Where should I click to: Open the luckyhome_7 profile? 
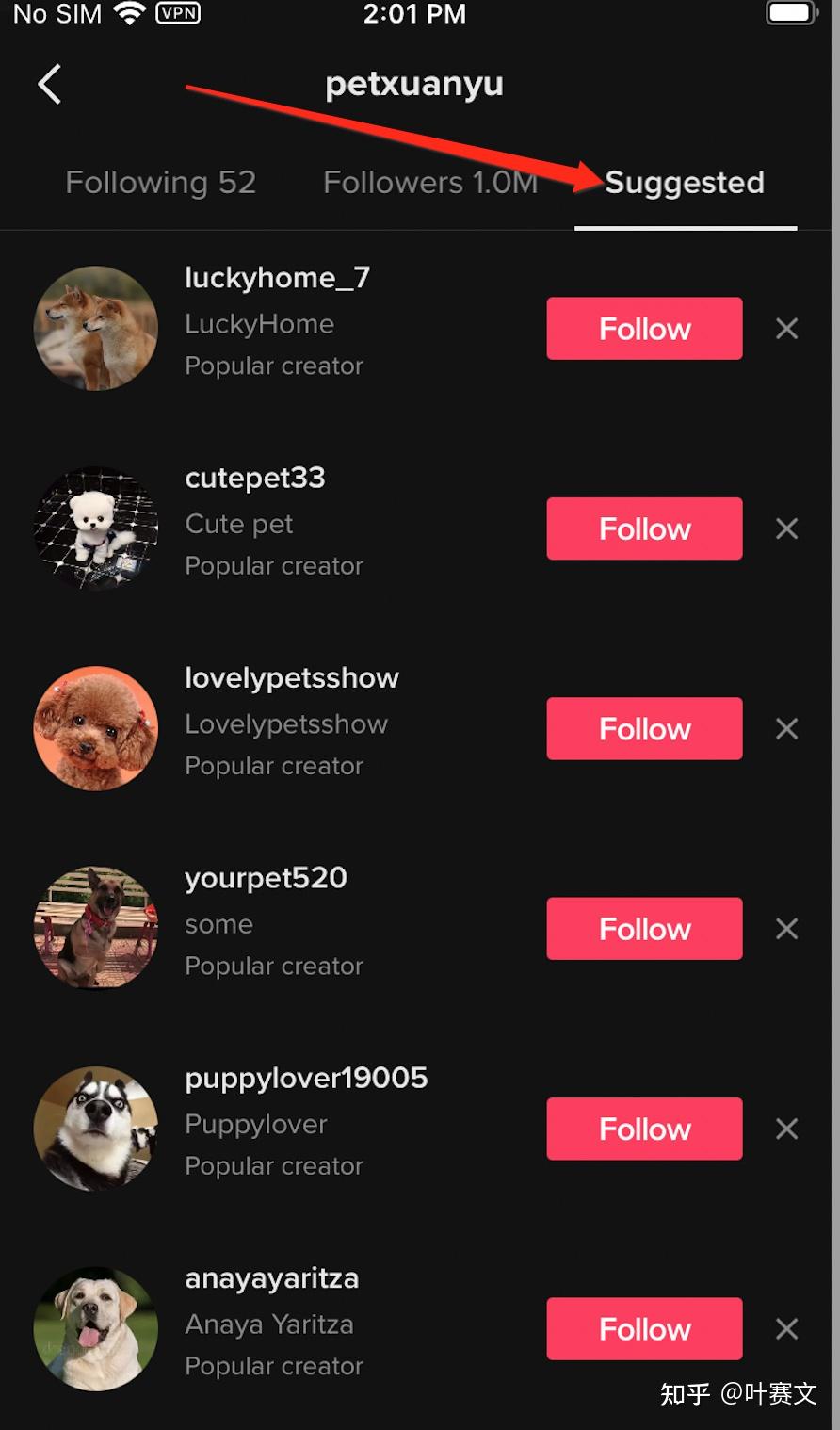click(277, 278)
